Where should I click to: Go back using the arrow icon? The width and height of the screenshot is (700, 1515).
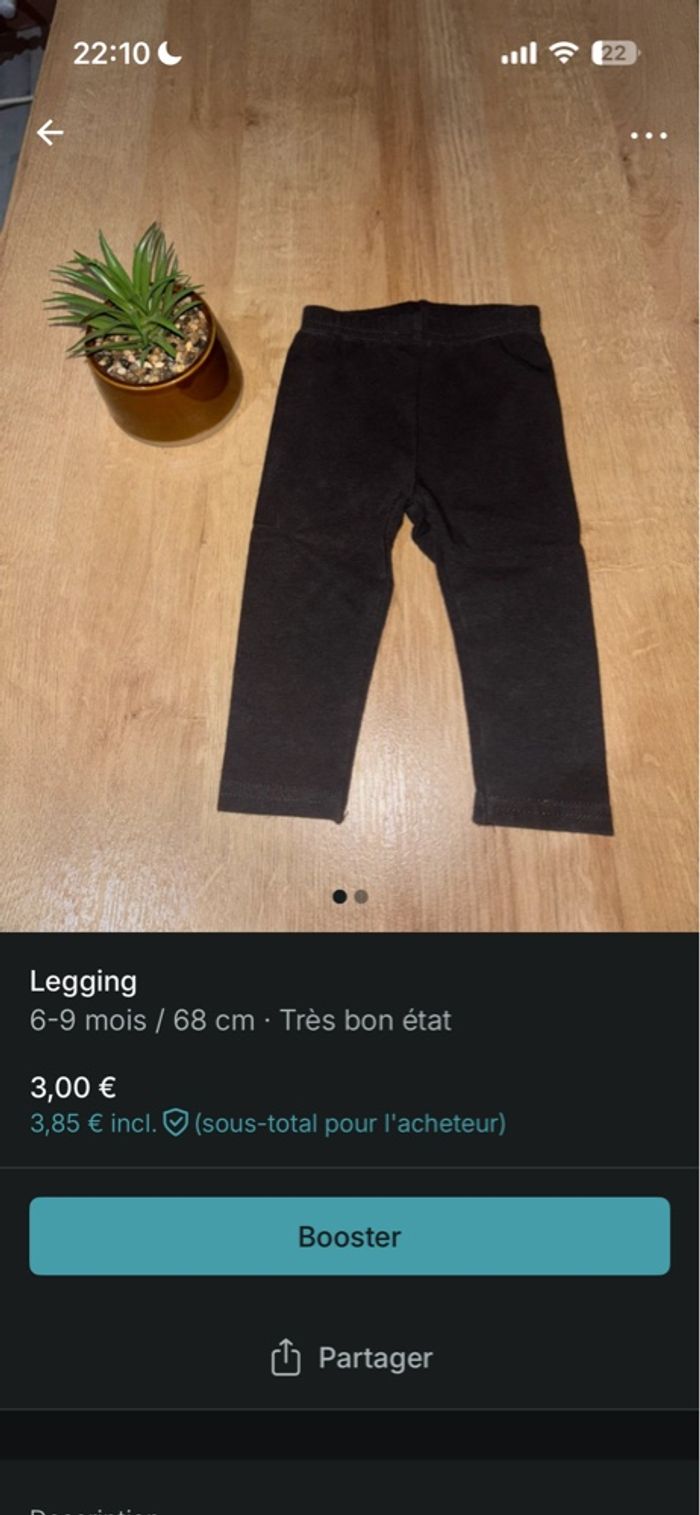[50, 133]
